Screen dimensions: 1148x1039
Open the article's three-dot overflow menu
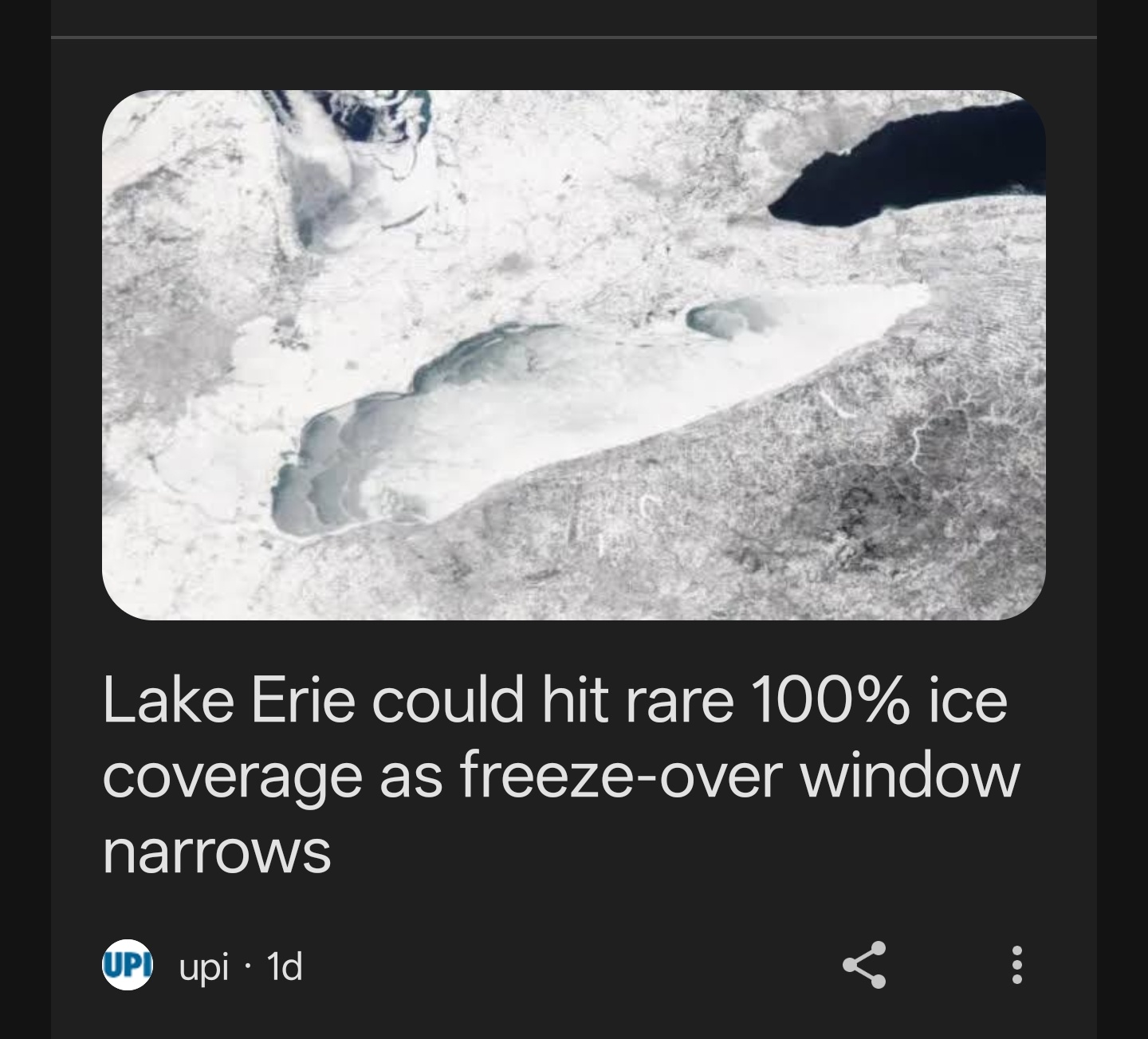[x=1016, y=966]
